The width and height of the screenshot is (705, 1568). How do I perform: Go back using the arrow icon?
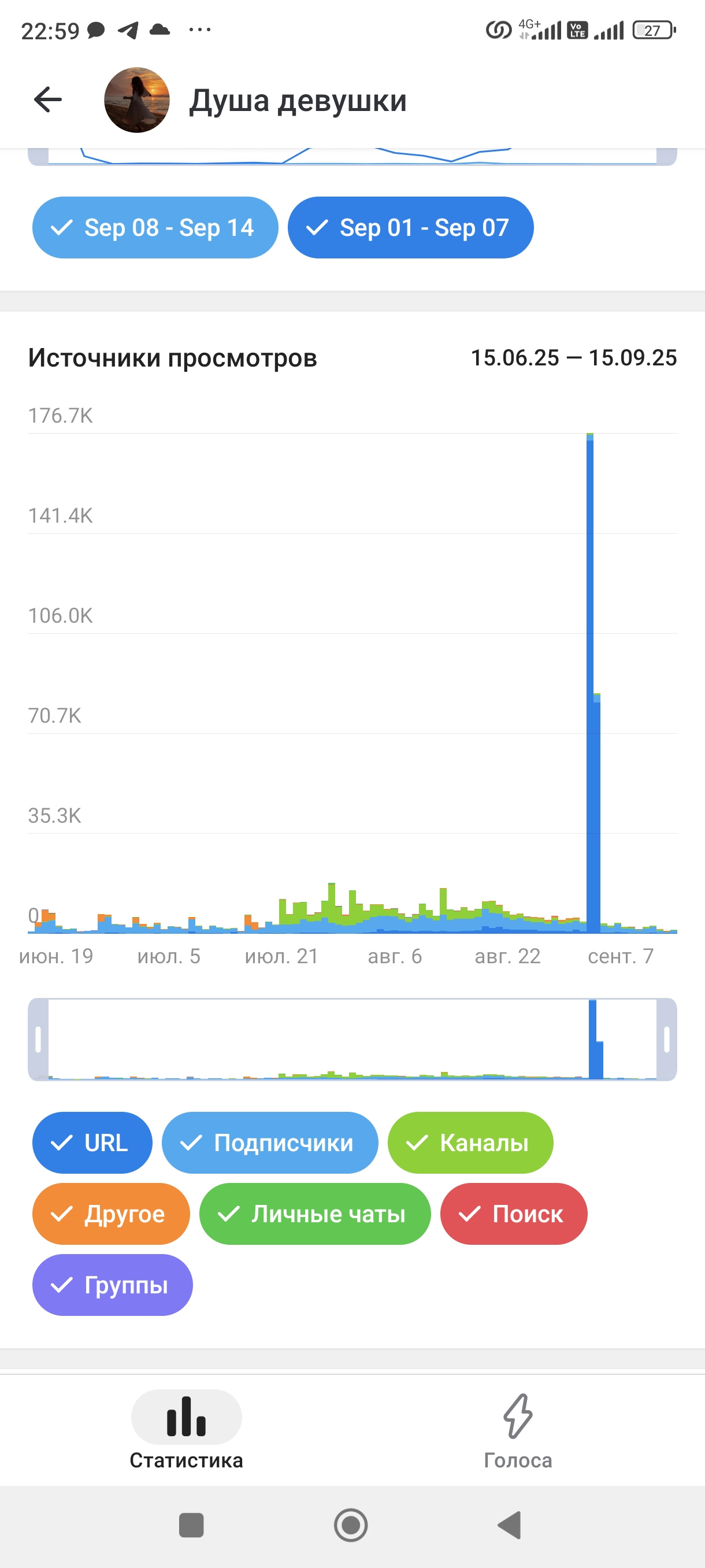[x=48, y=100]
